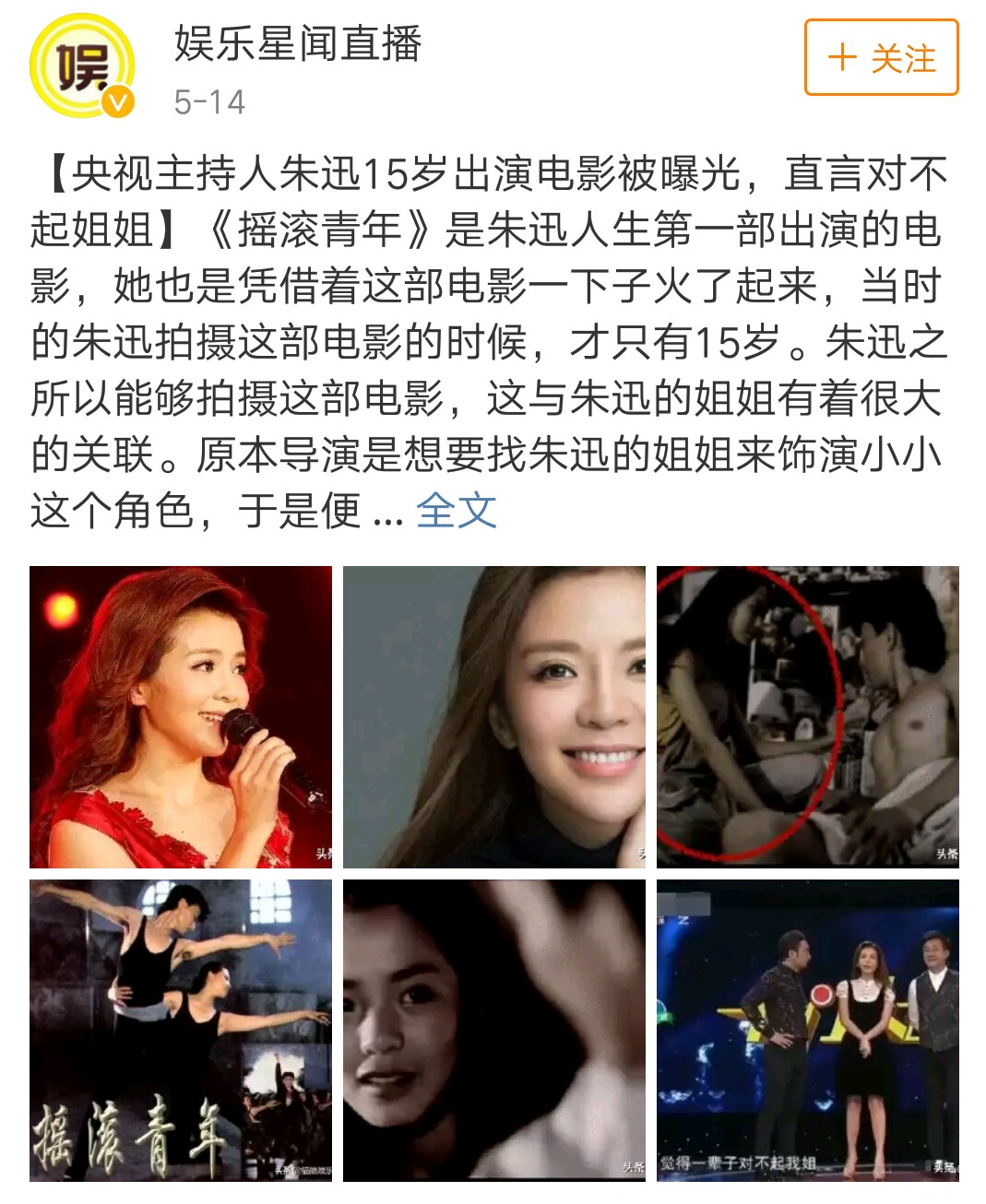
Task: Open the 娱乐星闻直播 profile avatar
Action: (x=82, y=66)
